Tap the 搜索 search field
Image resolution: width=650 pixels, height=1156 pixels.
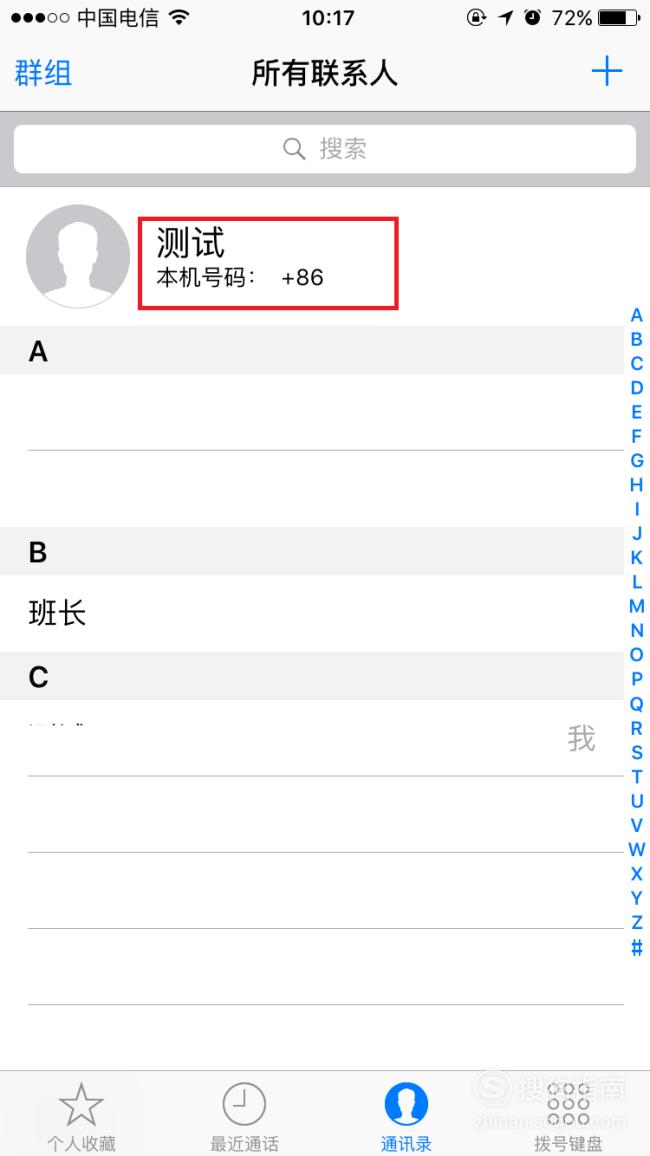click(x=325, y=149)
